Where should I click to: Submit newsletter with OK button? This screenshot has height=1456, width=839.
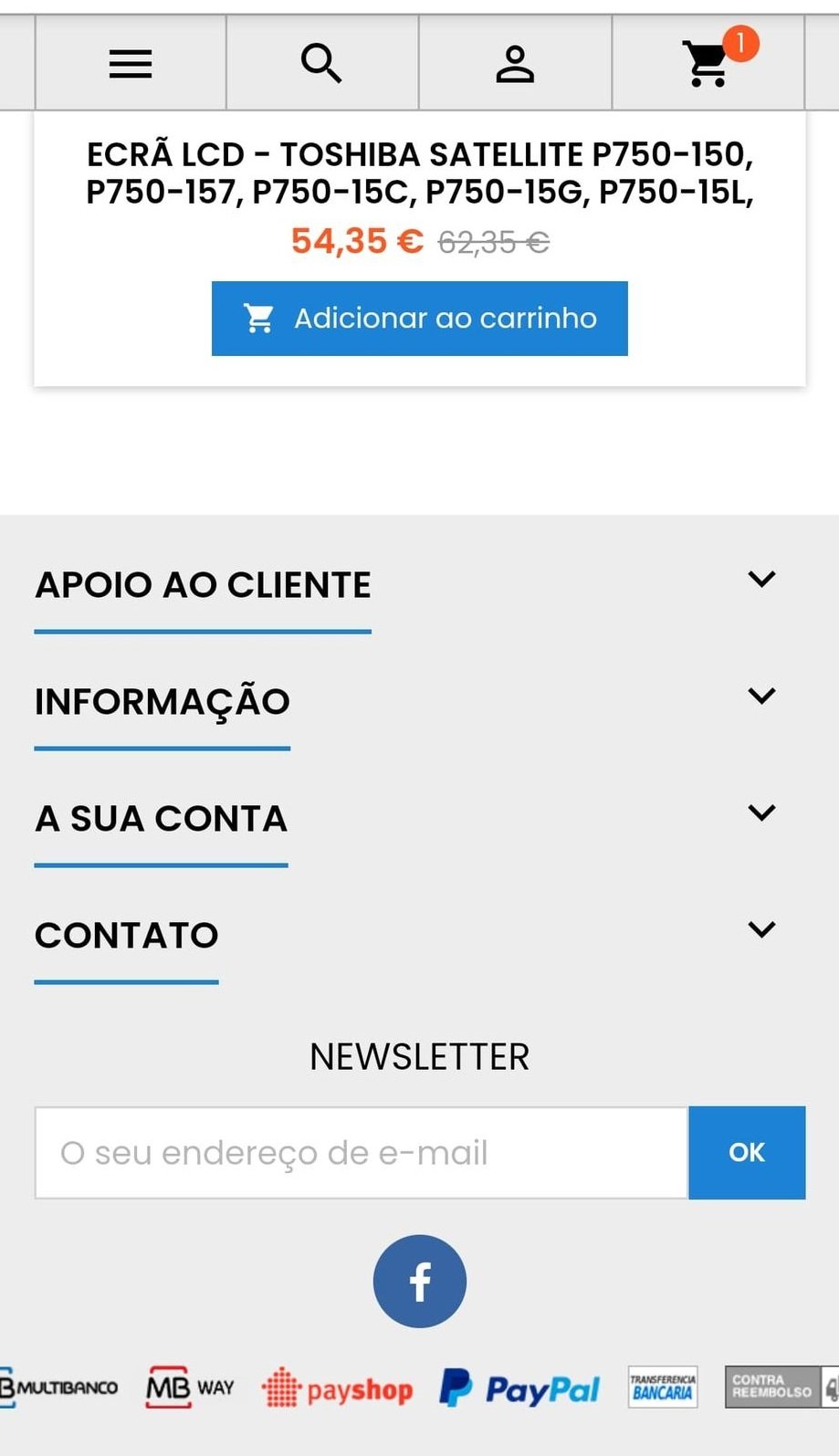pos(746,1153)
